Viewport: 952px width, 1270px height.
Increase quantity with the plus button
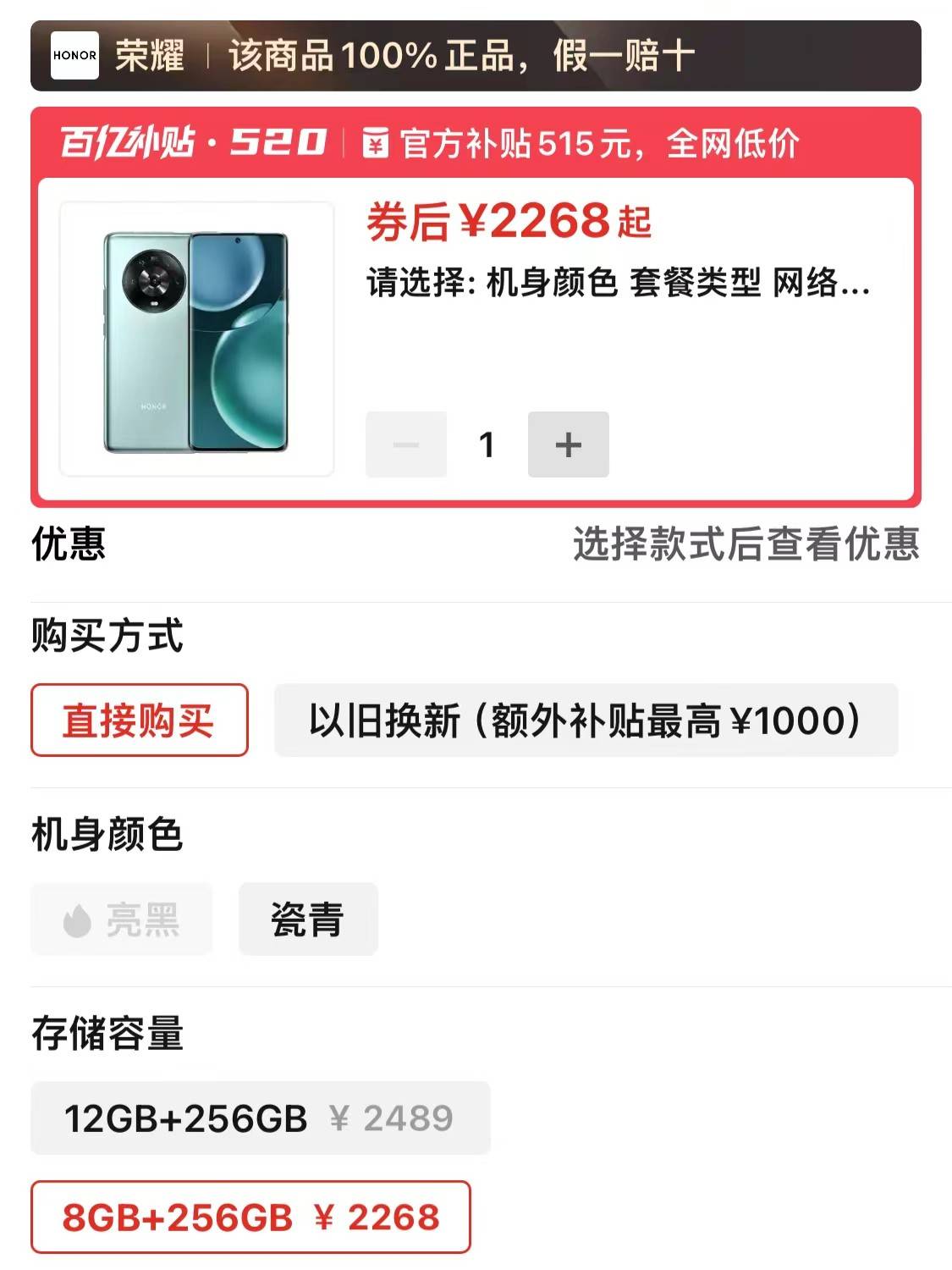(x=568, y=444)
